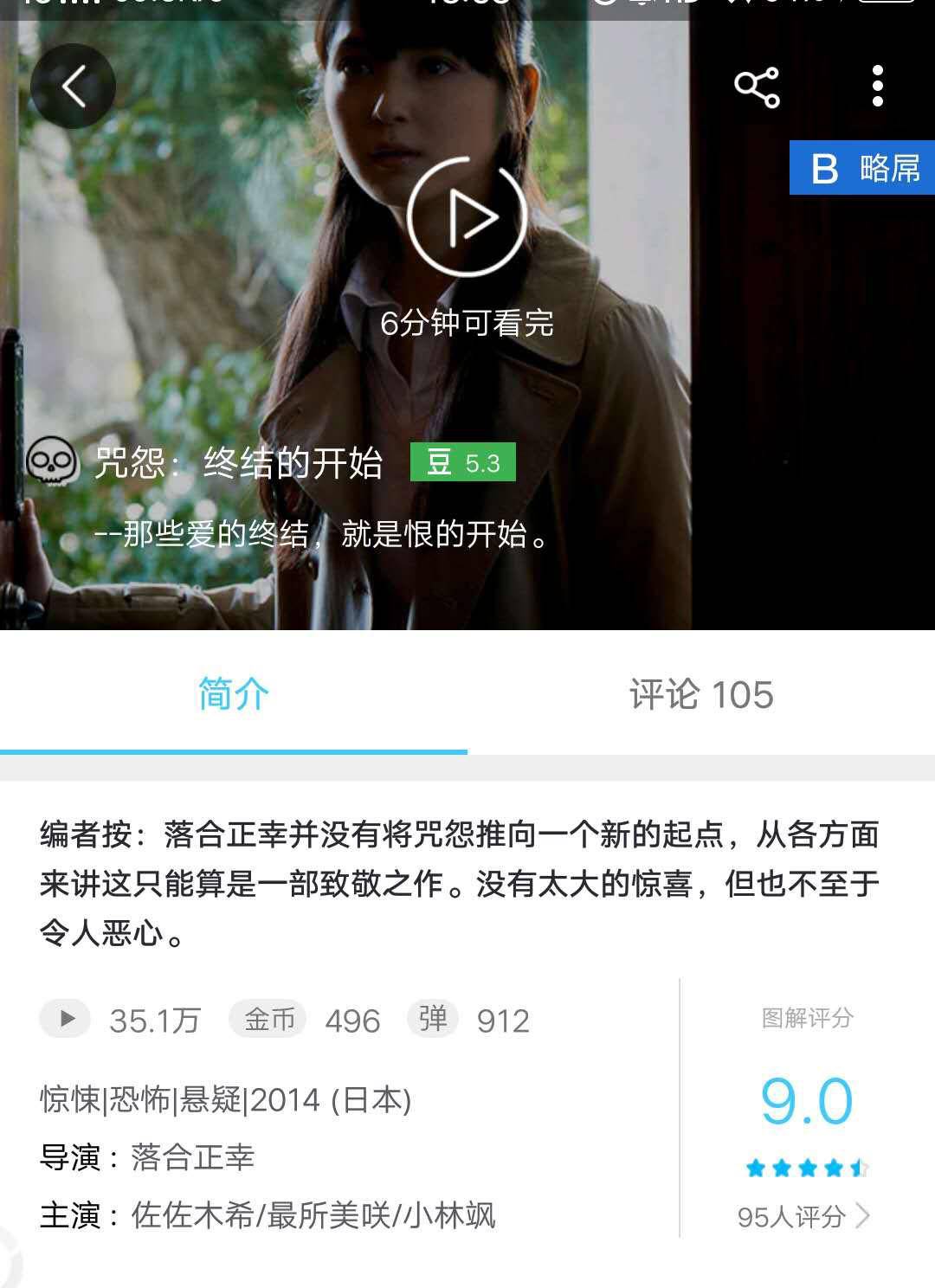Click the 弹 danmaku icon

pyautogui.click(x=431, y=1018)
